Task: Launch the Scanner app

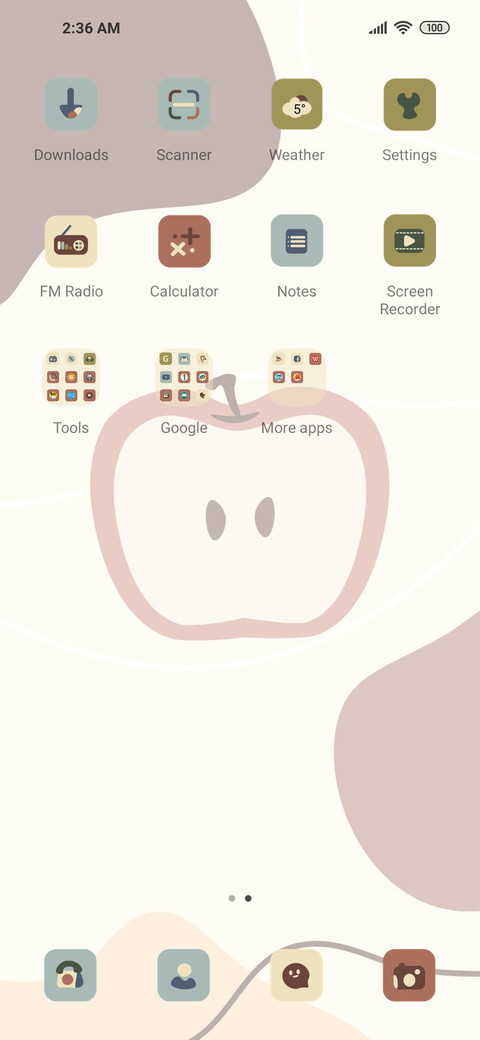Action: (x=184, y=104)
